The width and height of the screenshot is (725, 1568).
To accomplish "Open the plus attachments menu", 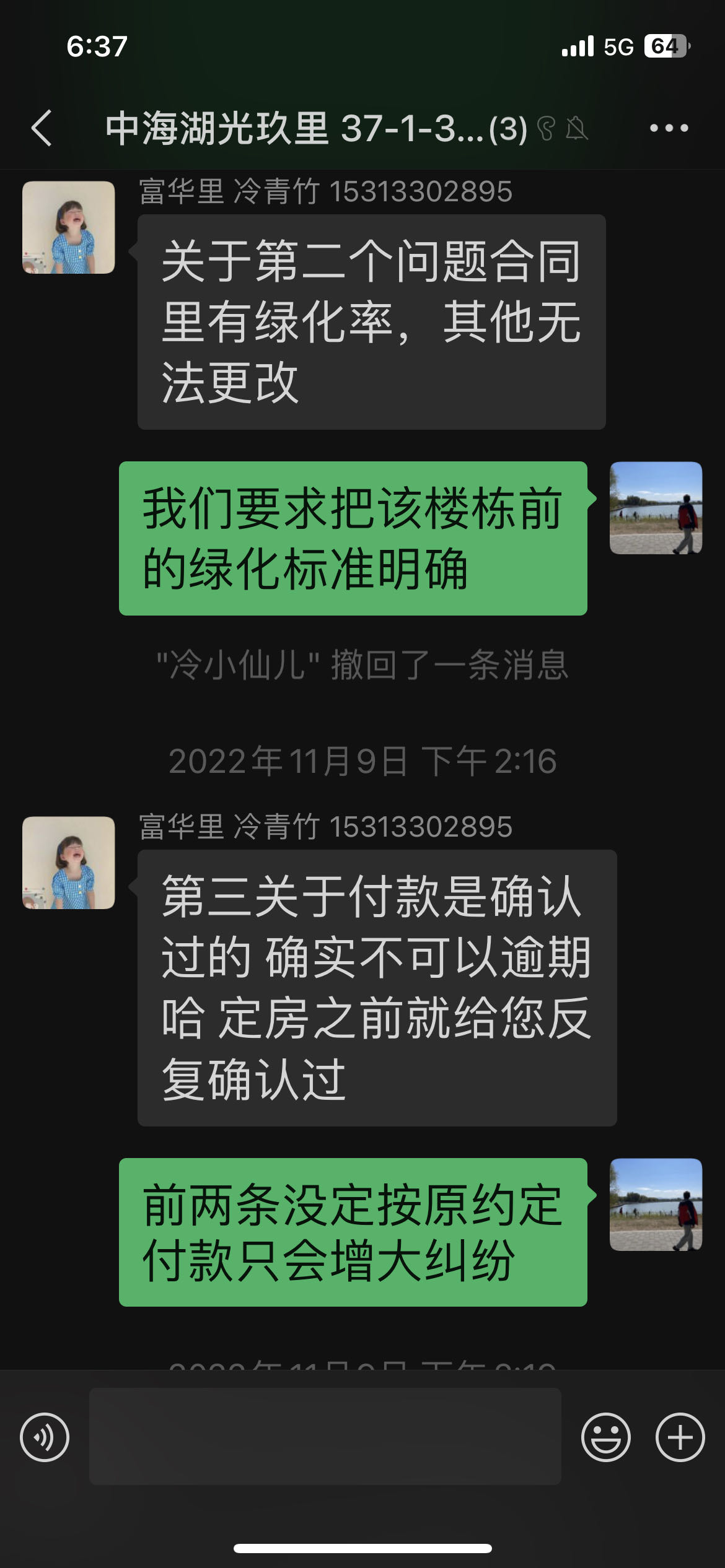I will coord(680,1437).
